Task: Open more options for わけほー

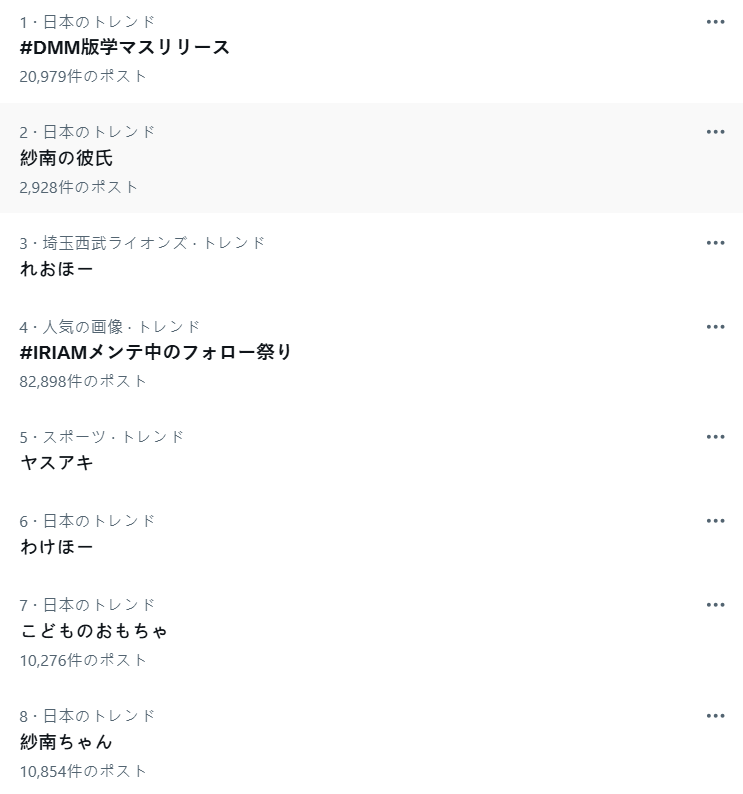Action: [715, 521]
